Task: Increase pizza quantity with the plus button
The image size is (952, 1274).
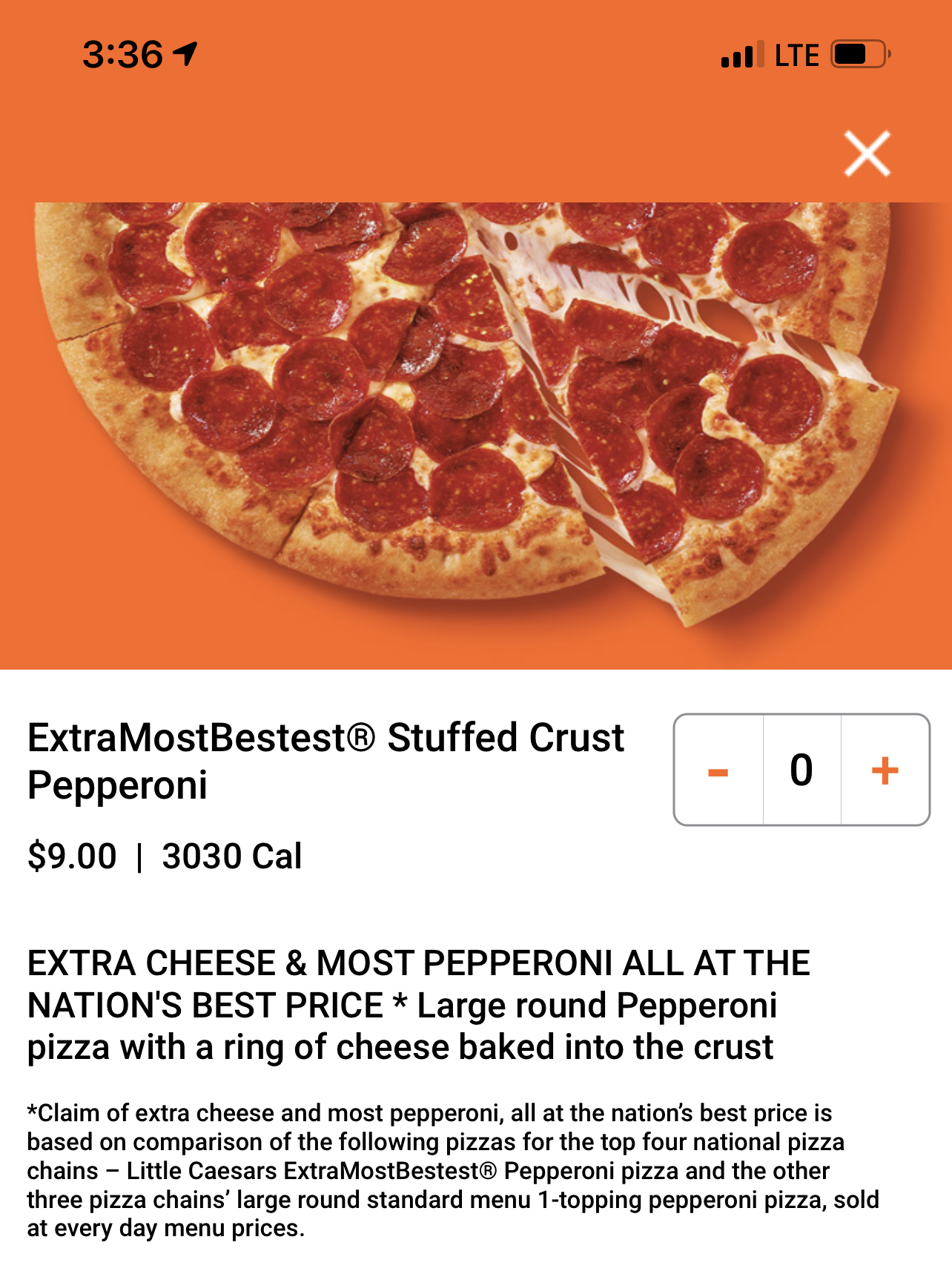Action: 884,770
